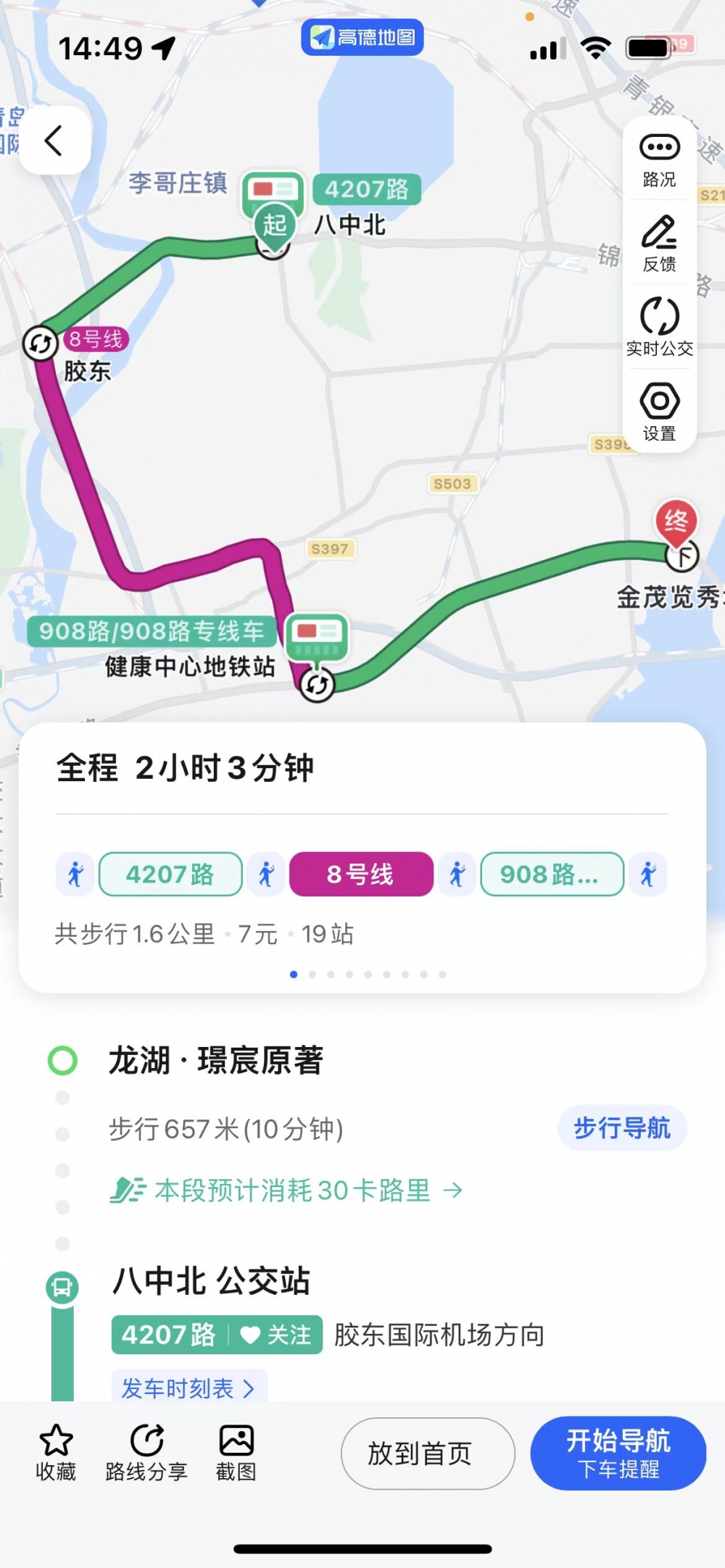
Task: Open 反馈 feedback
Action: click(659, 245)
